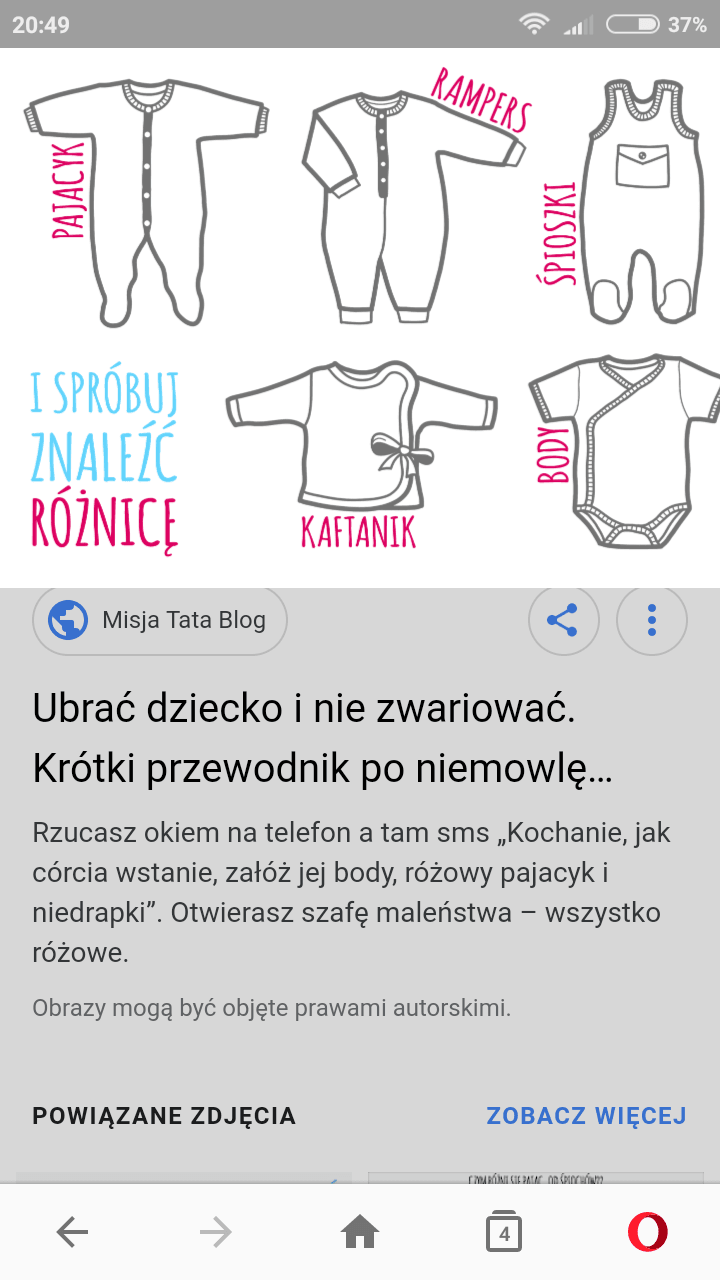Share this image
The height and width of the screenshot is (1280, 720).
[563, 621]
